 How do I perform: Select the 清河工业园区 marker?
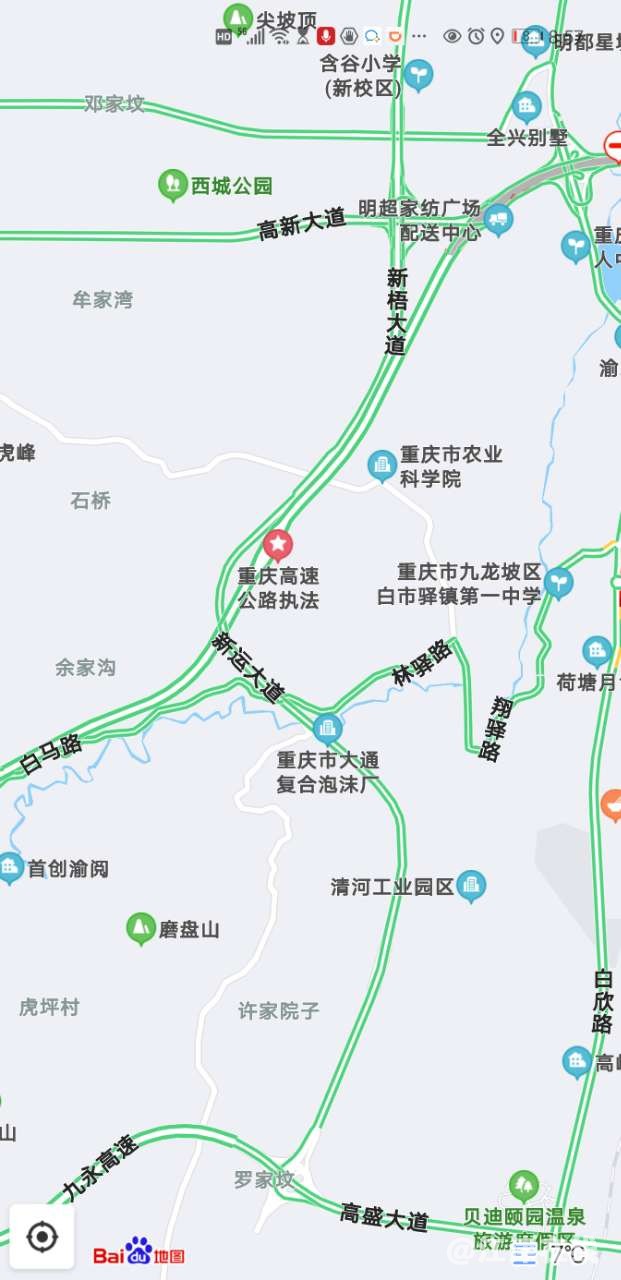471,886
